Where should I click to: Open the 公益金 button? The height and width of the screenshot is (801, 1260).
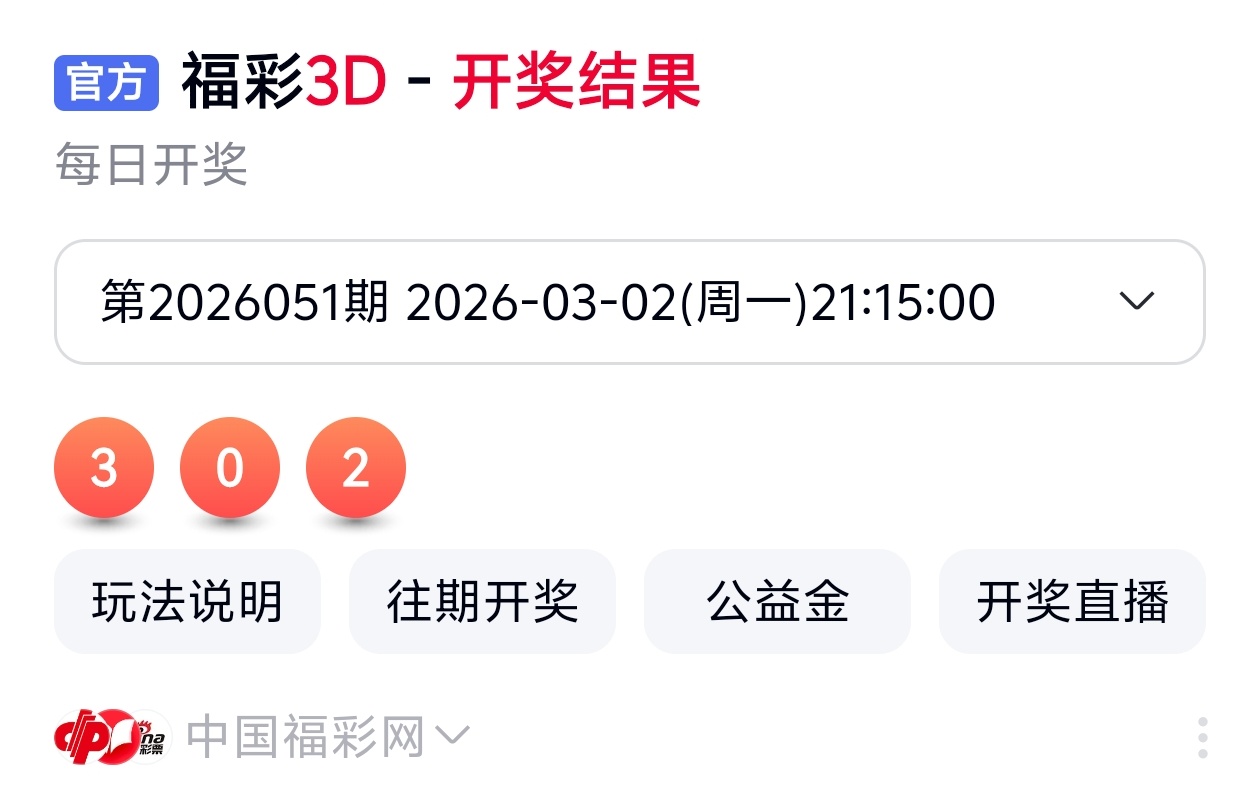777,602
